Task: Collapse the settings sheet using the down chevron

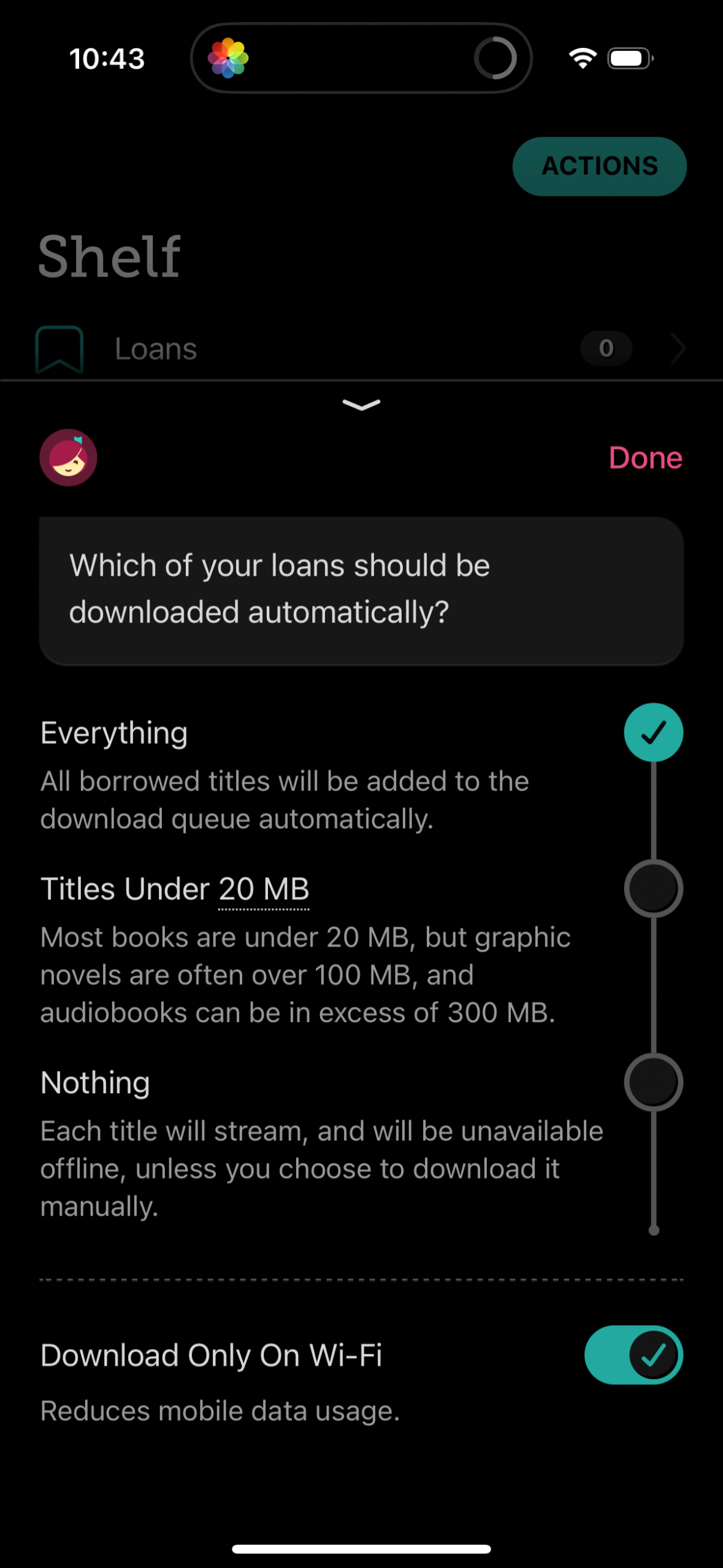Action: 361,405
